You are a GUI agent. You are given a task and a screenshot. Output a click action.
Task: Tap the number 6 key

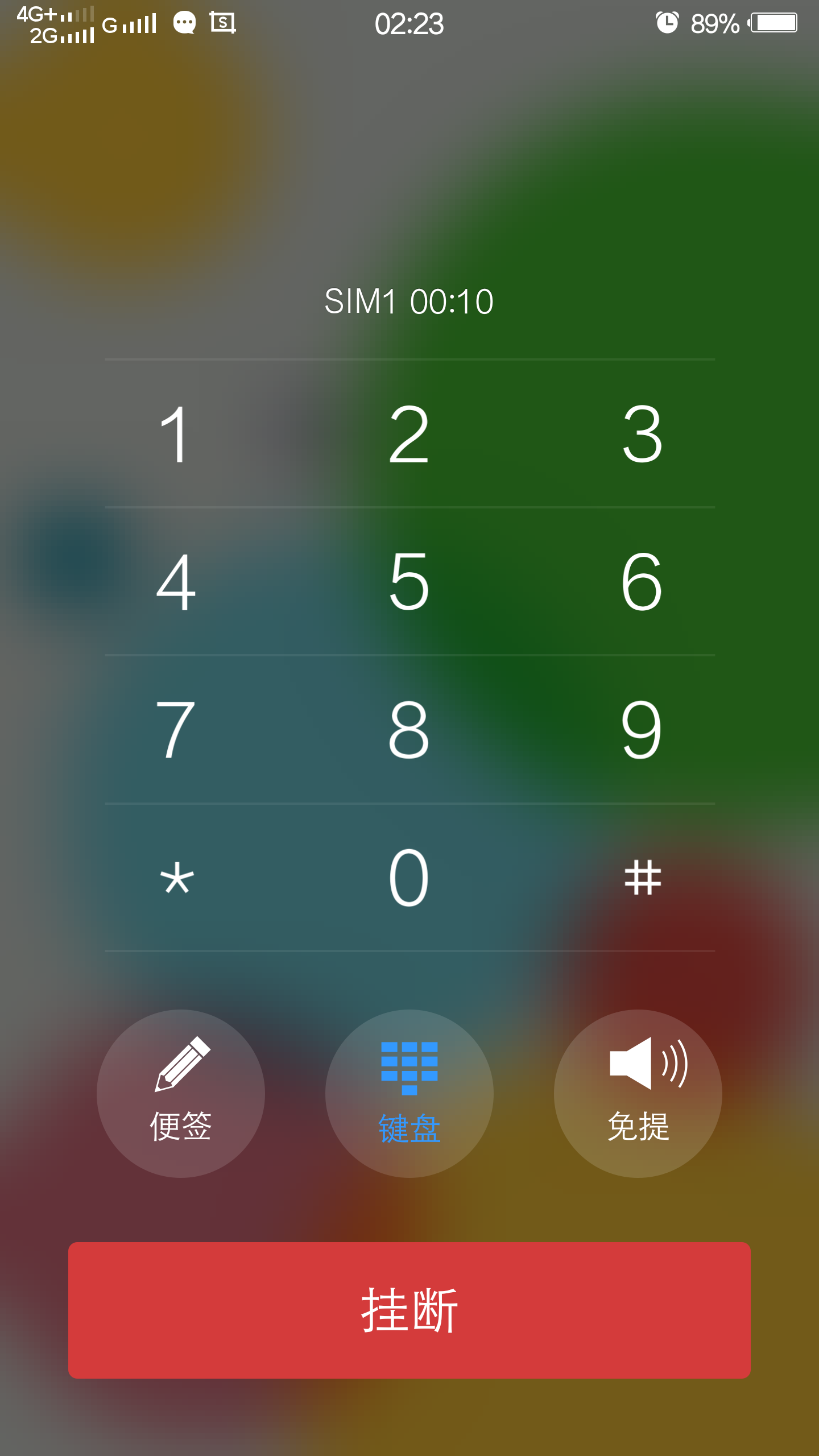coord(642,582)
